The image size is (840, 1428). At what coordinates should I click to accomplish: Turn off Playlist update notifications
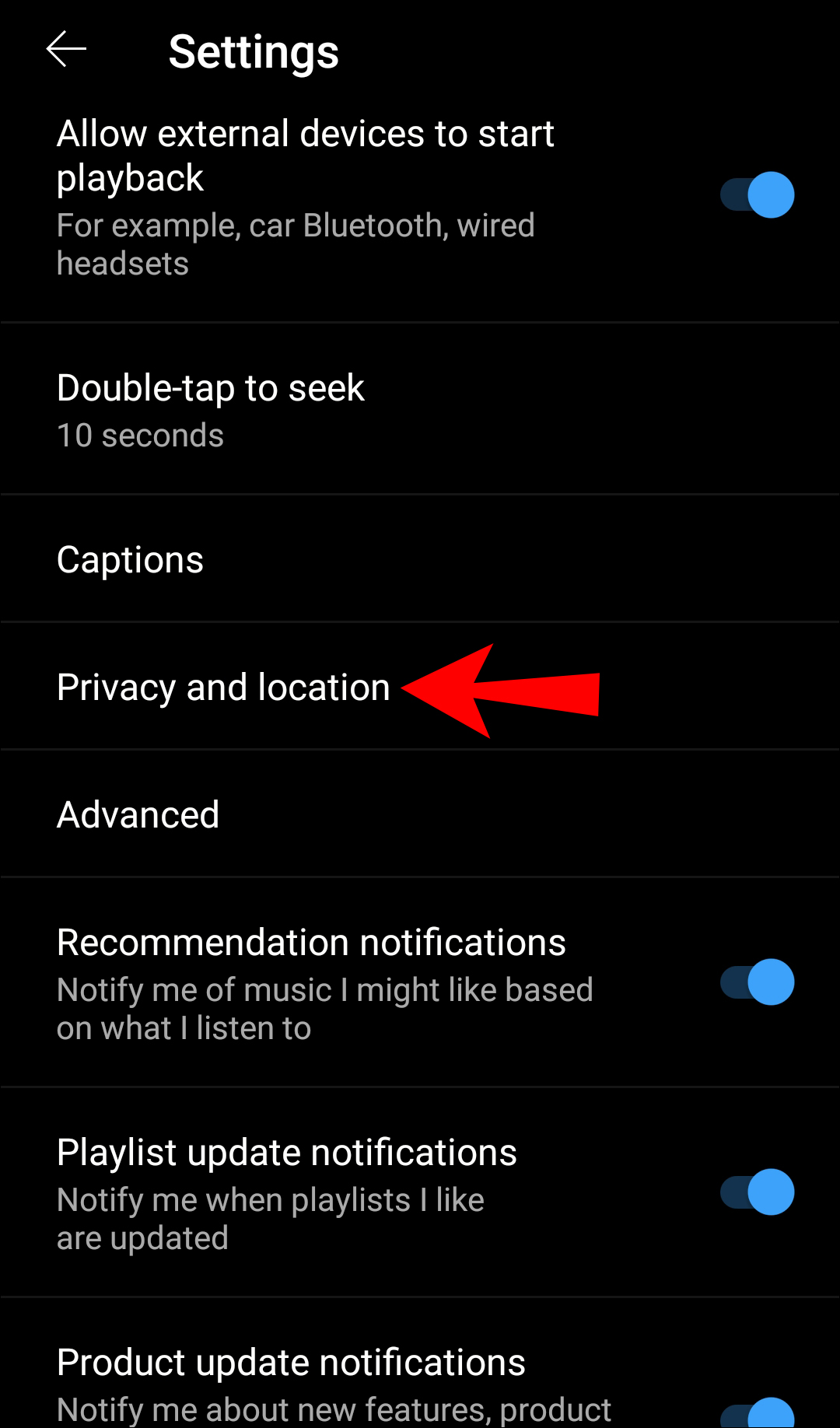(756, 1192)
